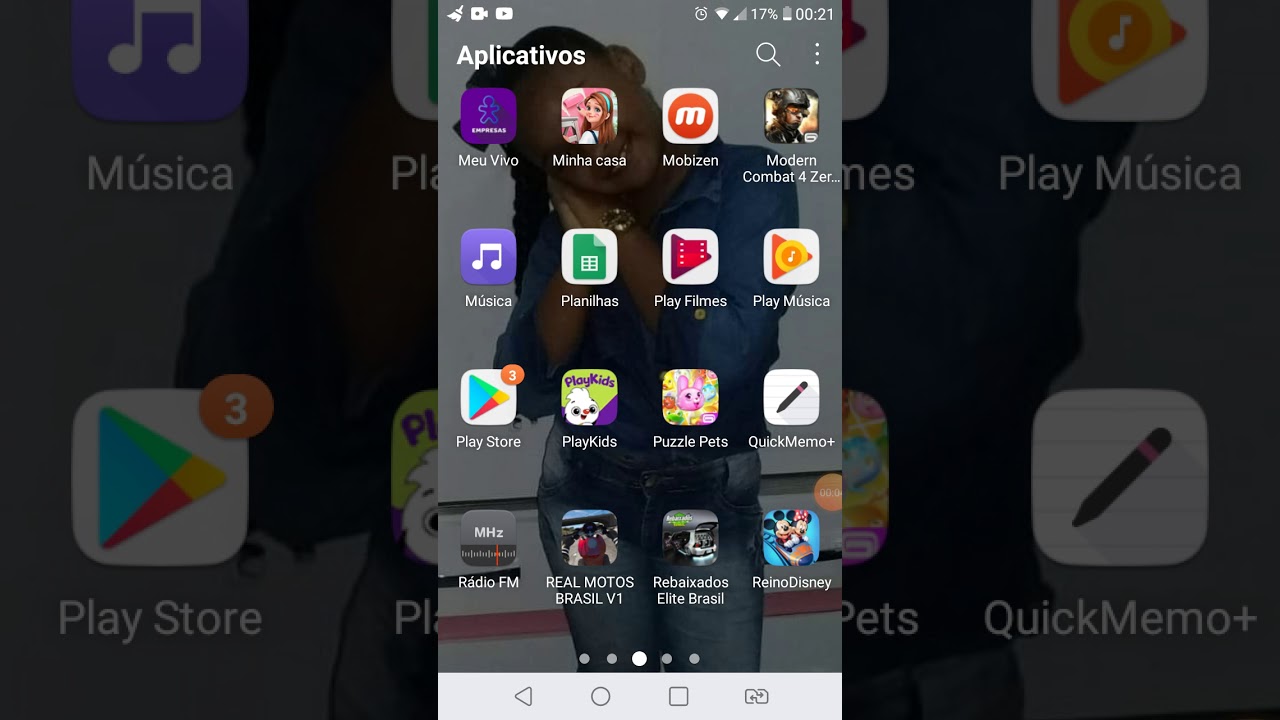Open Planilhas spreadsheets app
The width and height of the screenshot is (1280, 720).
pyautogui.click(x=589, y=257)
